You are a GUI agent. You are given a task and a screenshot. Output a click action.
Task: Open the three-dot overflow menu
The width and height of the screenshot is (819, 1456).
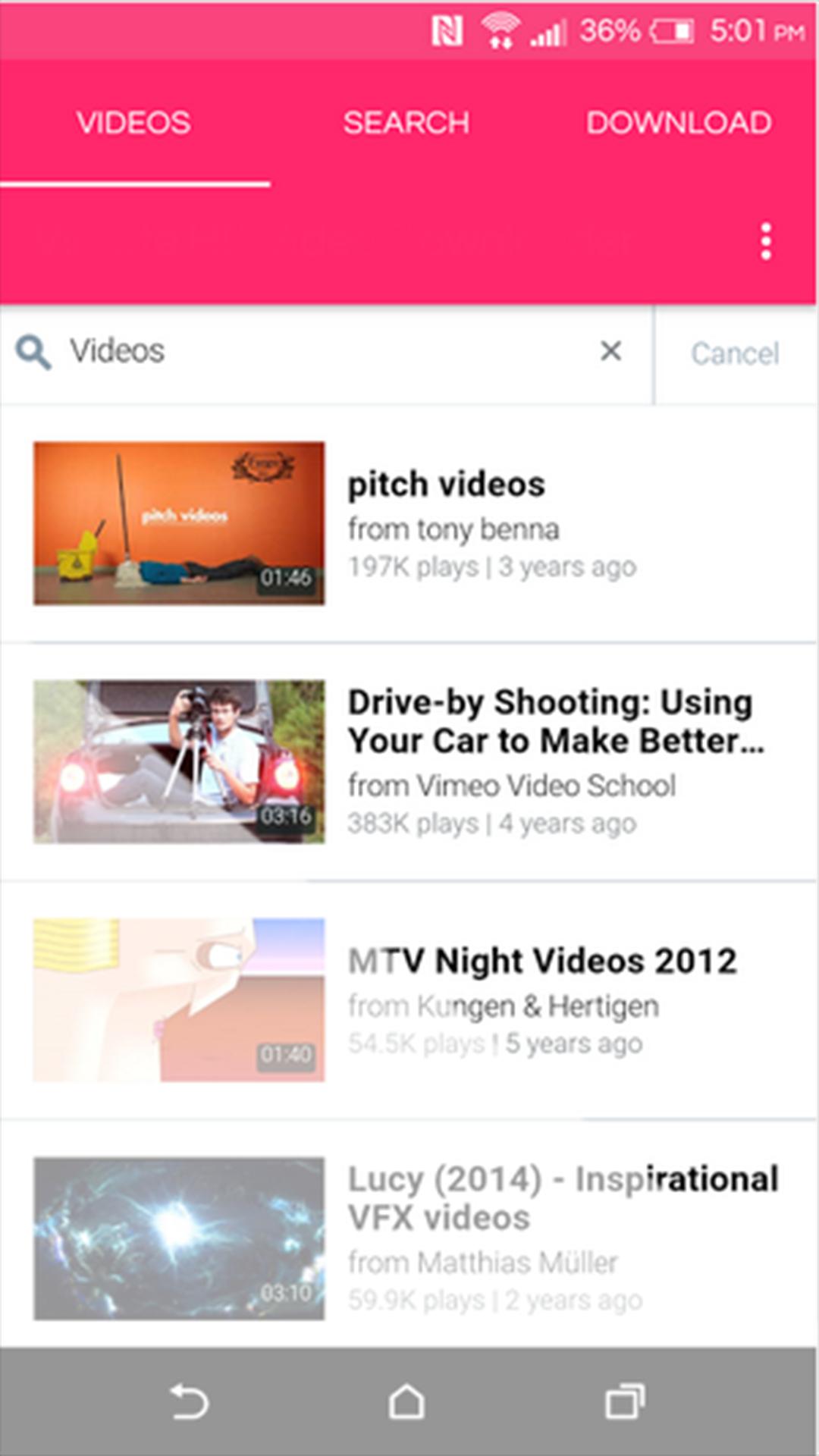[x=767, y=241]
